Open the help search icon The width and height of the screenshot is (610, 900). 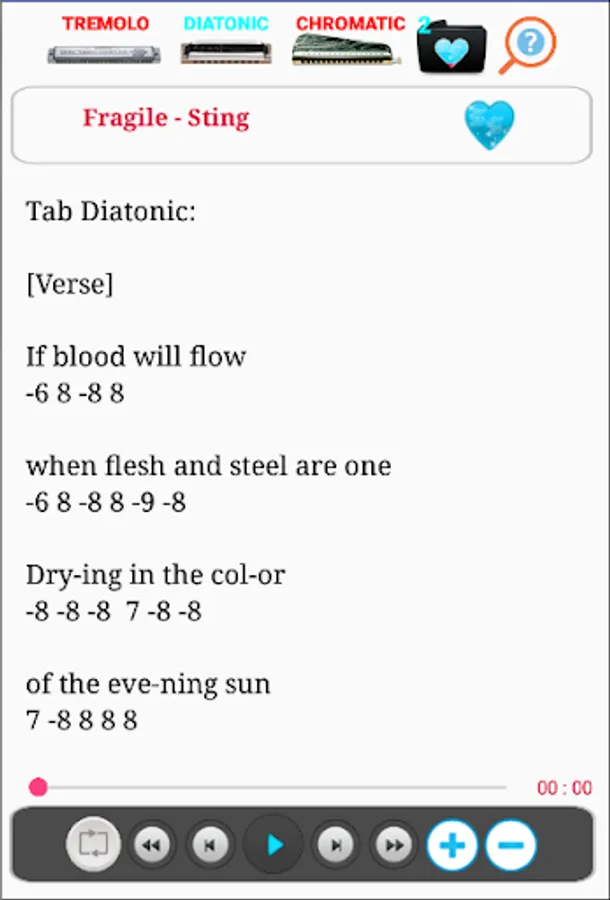point(527,45)
